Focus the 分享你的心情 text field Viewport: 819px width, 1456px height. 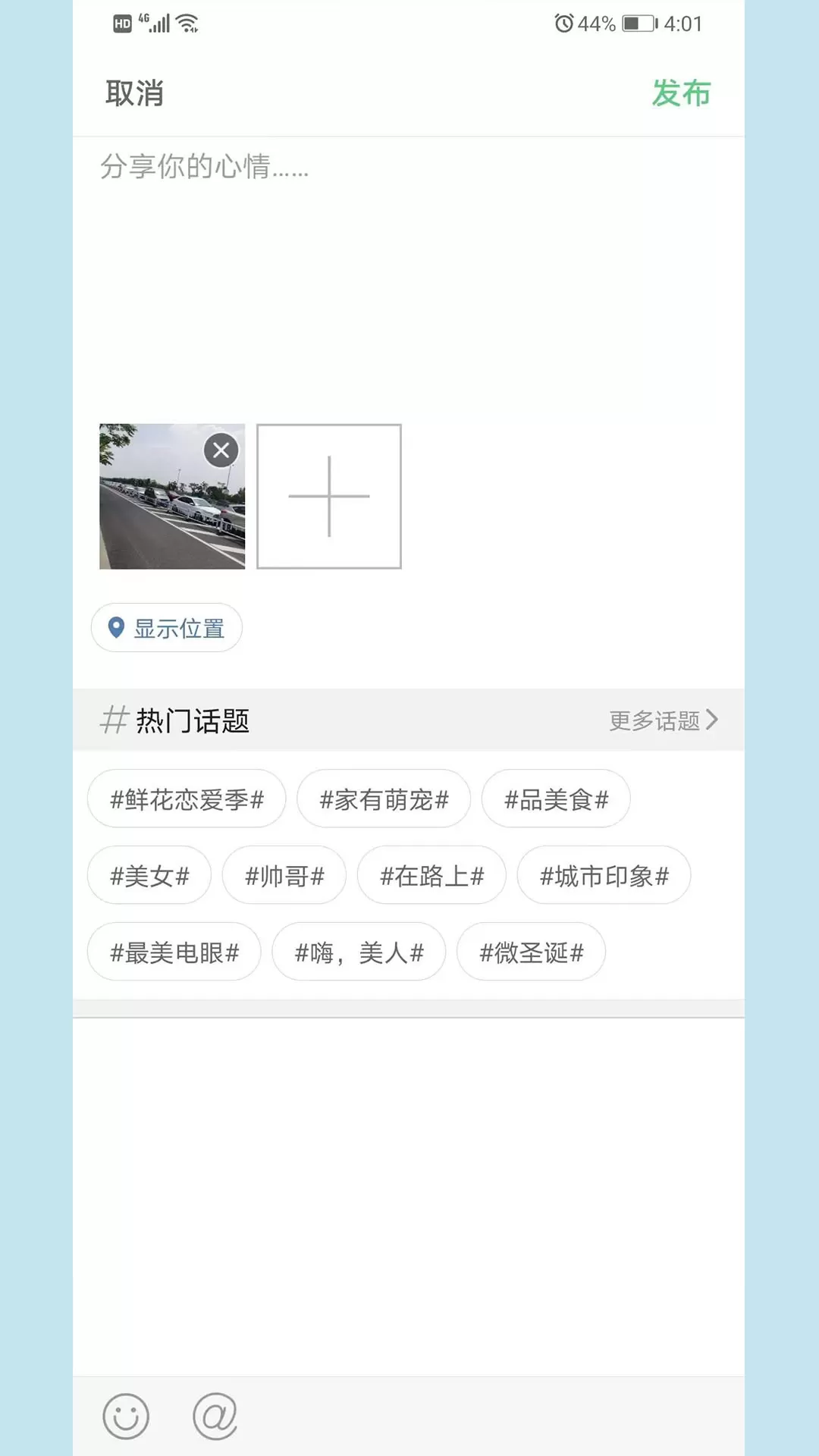[x=408, y=273]
